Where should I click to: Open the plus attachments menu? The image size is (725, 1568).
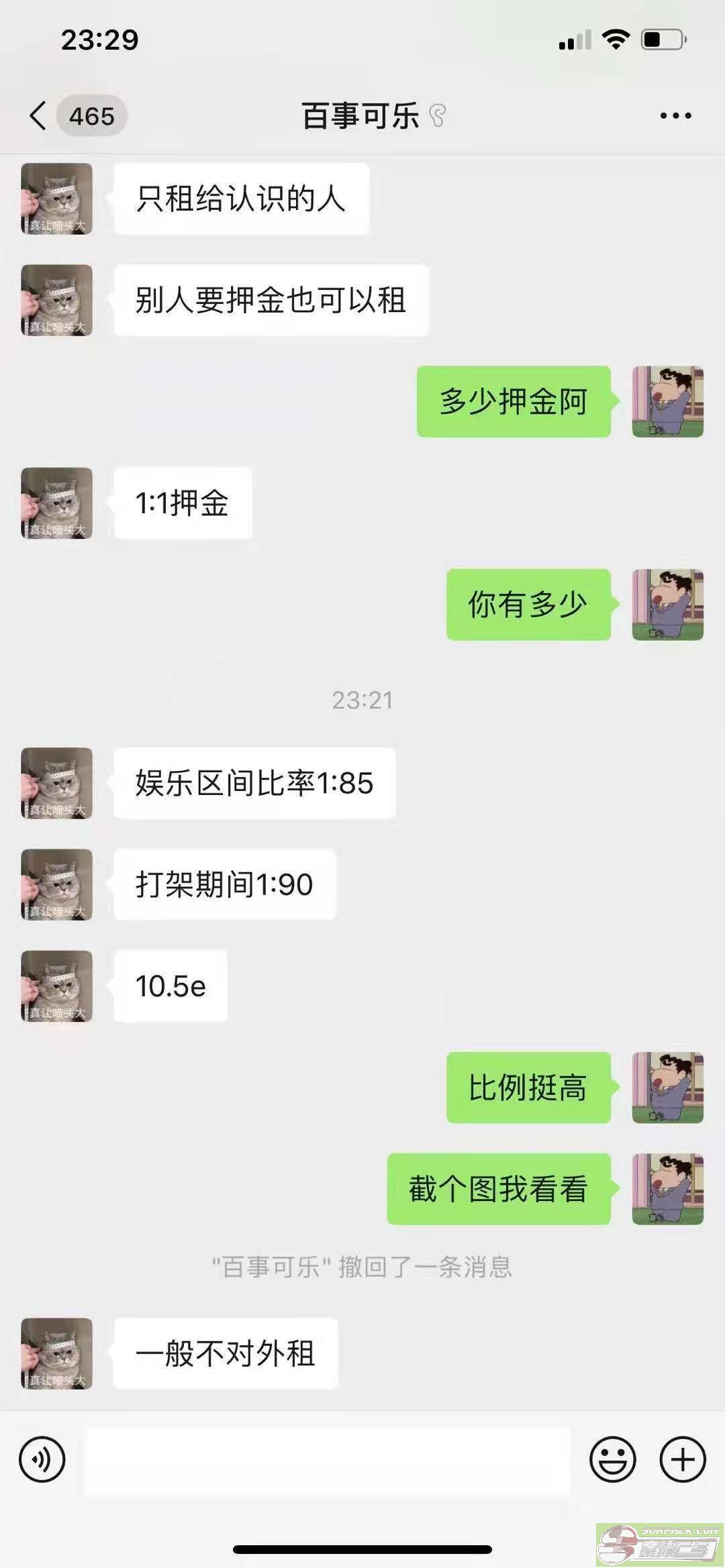pos(683,1459)
